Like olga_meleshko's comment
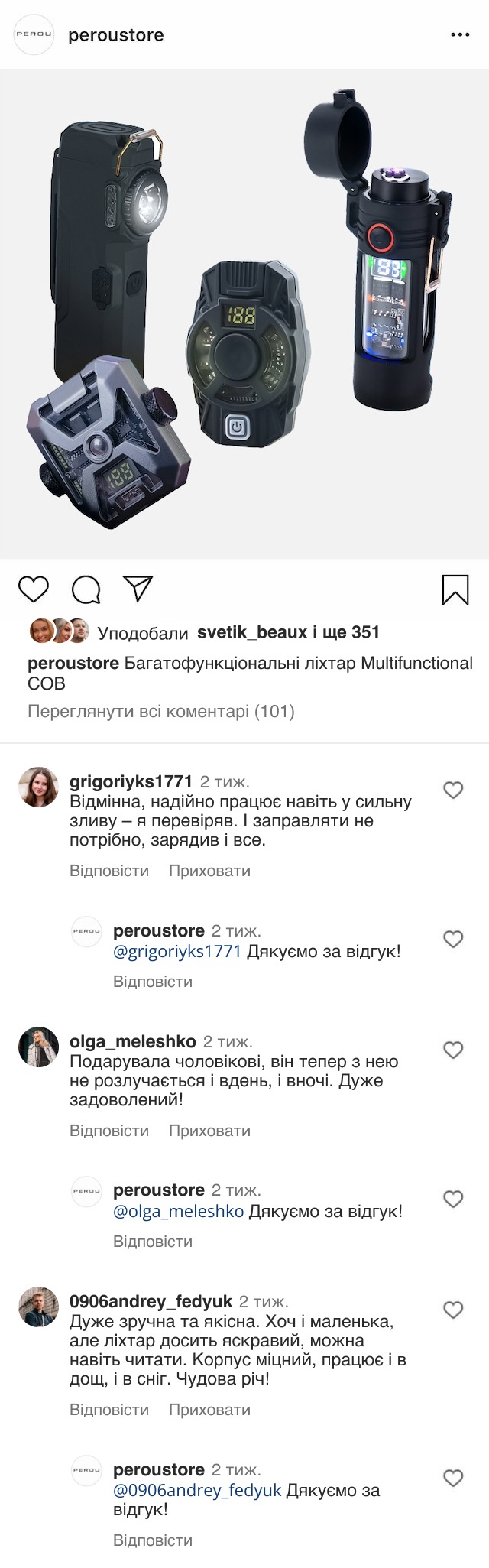This screenshot has width=489, height=1568. click(454, 1050)
